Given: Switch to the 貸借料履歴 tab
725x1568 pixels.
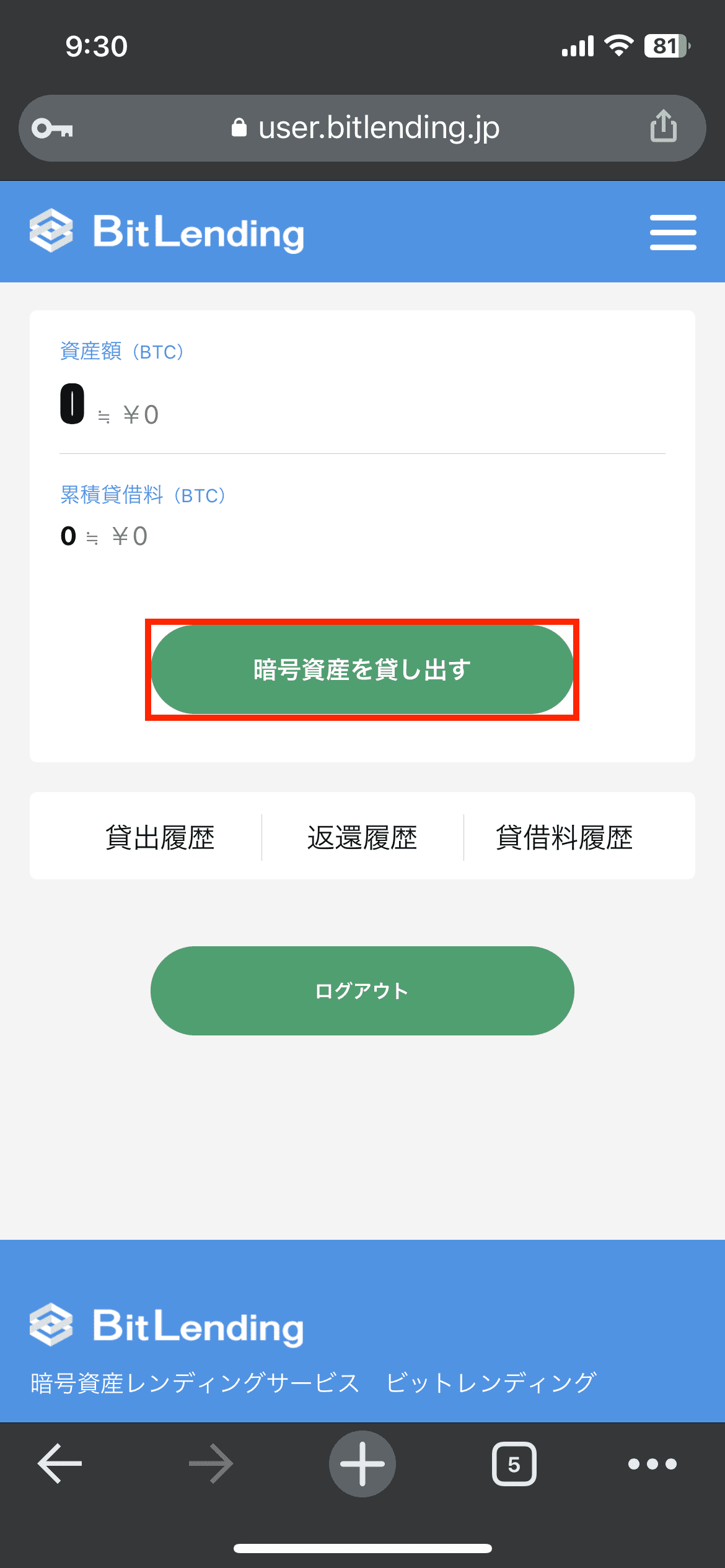Looking at the screenshot, I should click(x=565, y=837).
